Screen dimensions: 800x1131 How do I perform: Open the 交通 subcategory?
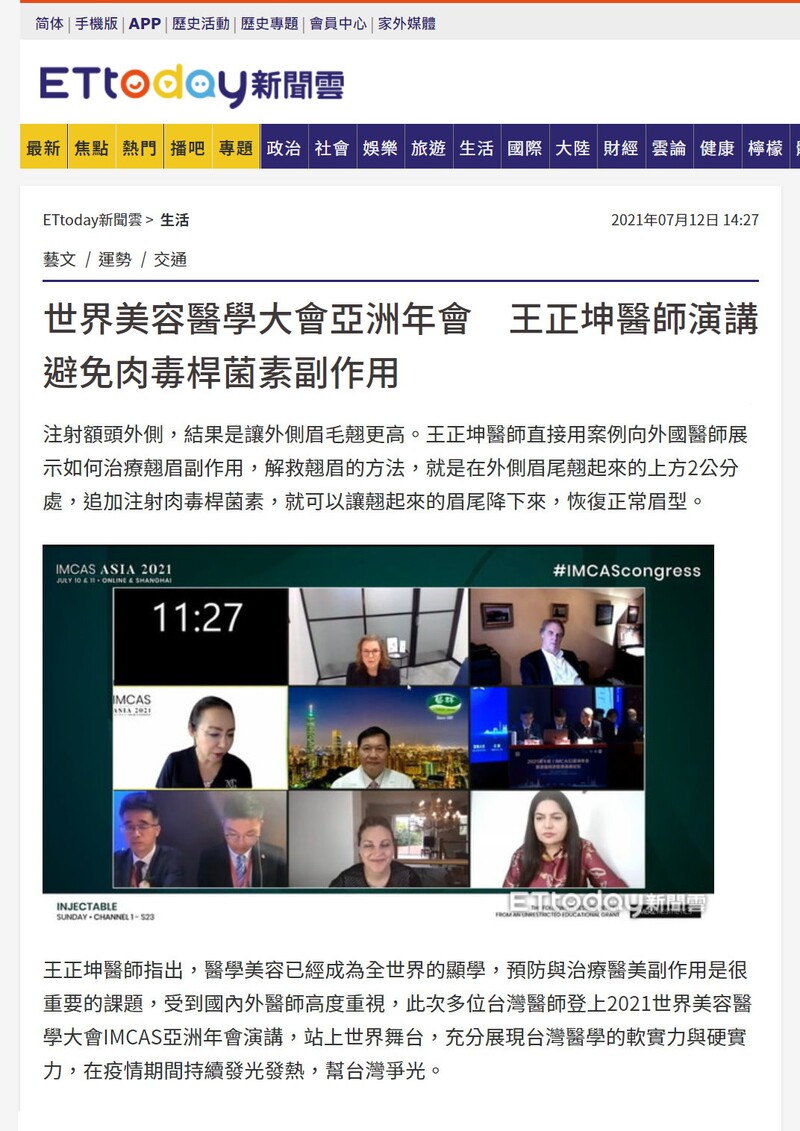point(170,259)
